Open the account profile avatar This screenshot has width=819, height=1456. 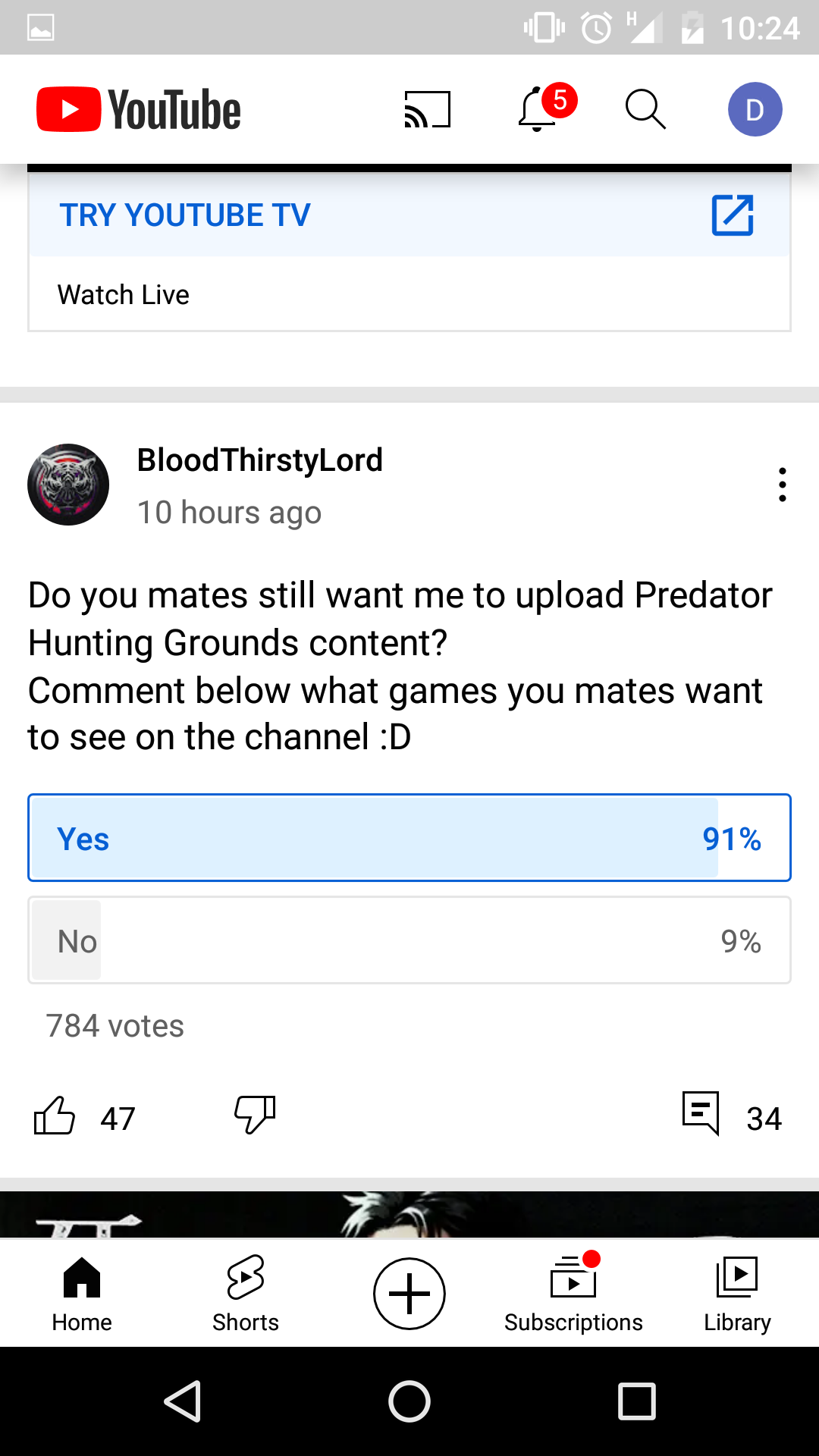[755, 110]
